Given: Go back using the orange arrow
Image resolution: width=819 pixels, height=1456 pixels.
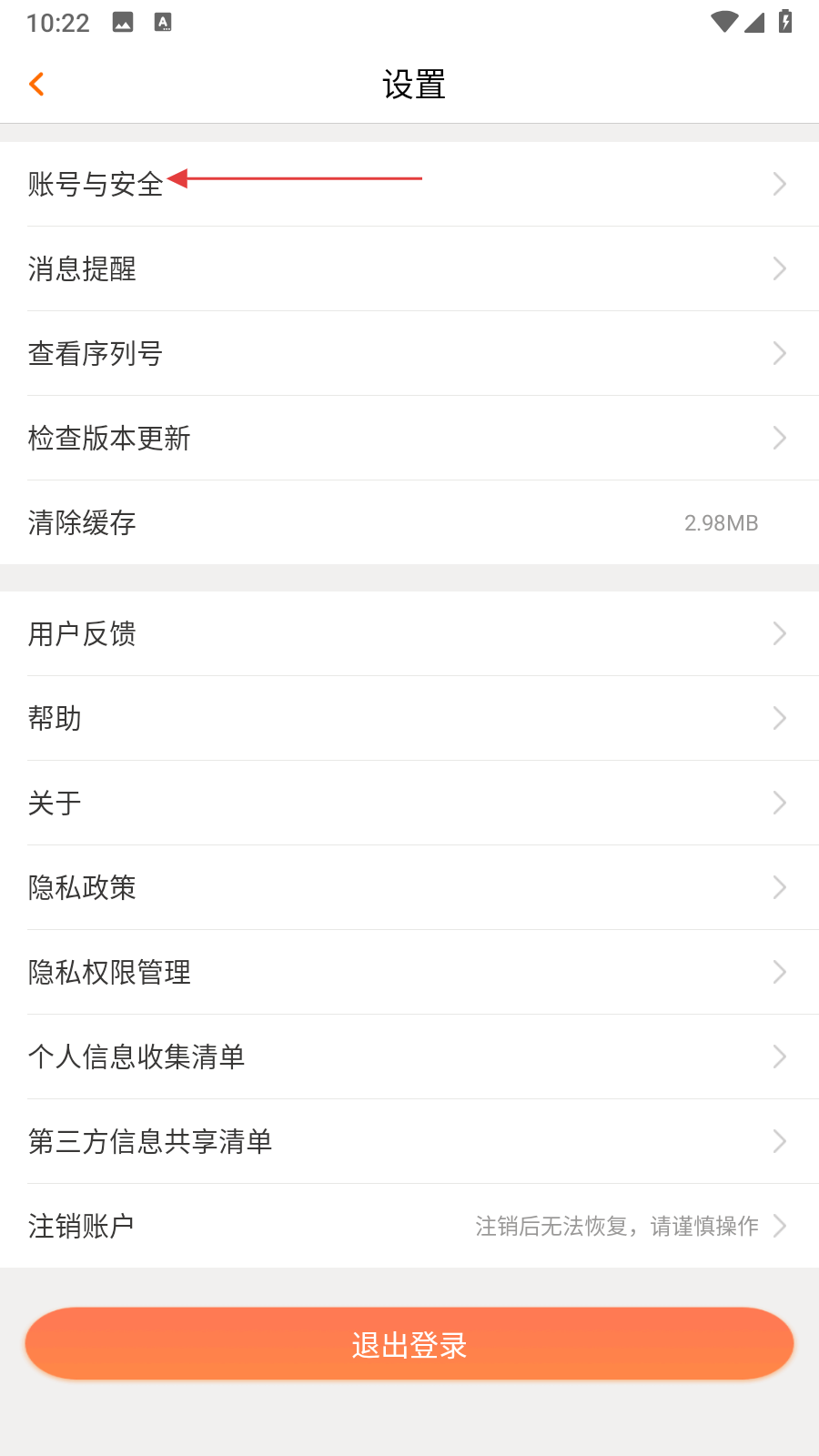Looking at the screenshot, I should coord(37,85).
